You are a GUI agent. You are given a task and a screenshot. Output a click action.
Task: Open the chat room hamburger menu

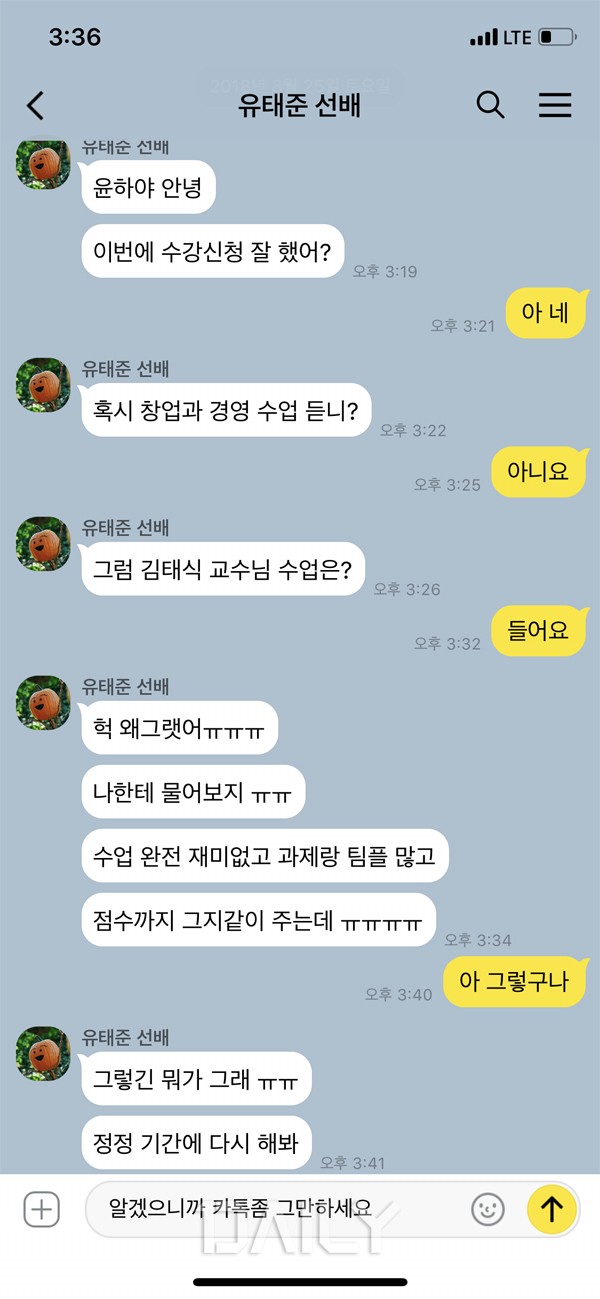555,105
